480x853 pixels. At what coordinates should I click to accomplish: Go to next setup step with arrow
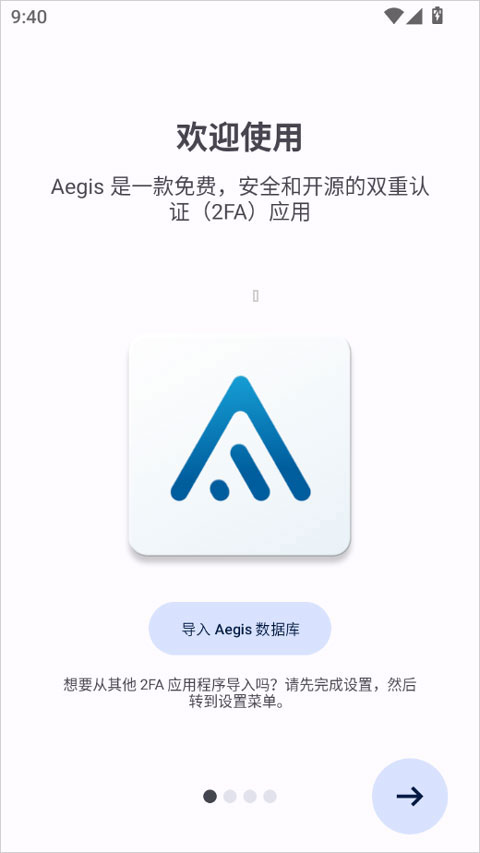[x=410, y=796]
